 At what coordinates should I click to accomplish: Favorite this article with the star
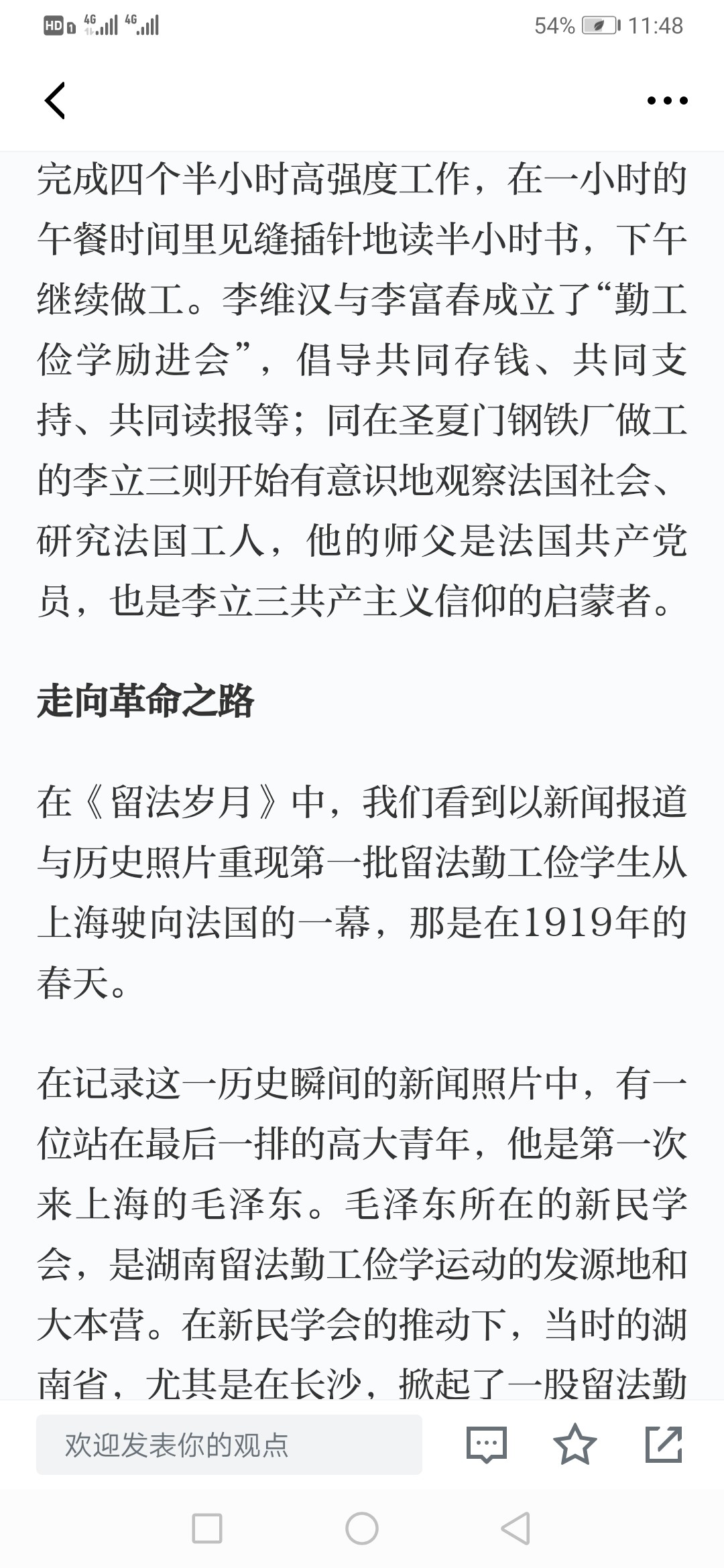point(575,1445)
